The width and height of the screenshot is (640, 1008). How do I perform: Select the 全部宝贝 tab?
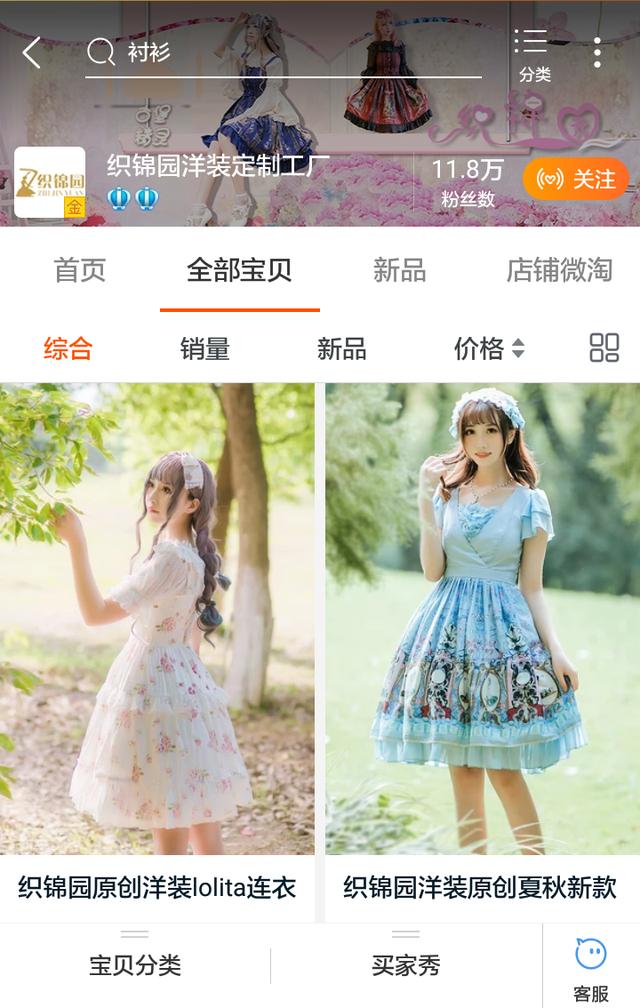pyautogui.click(x=239, y=270)
